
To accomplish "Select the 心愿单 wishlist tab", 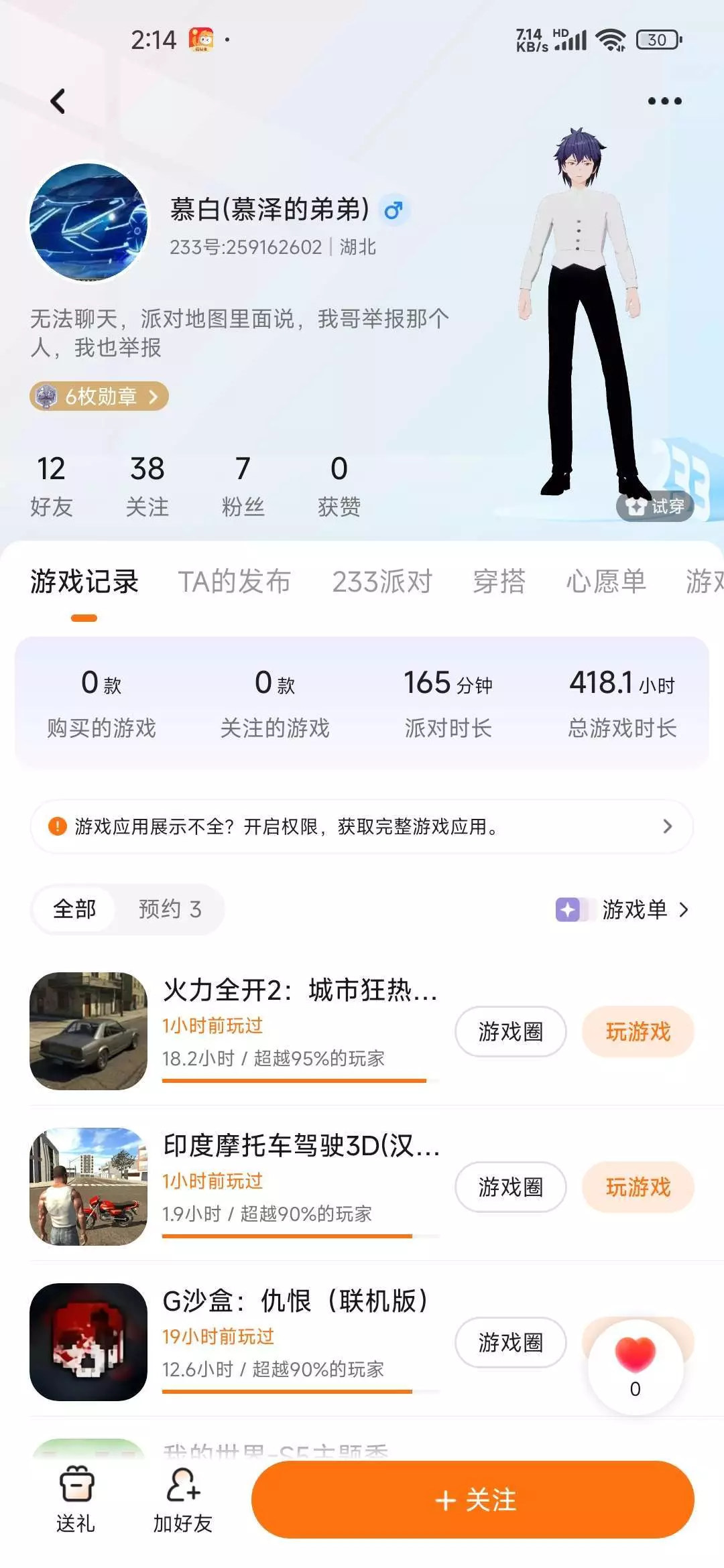I will point(606,581).
